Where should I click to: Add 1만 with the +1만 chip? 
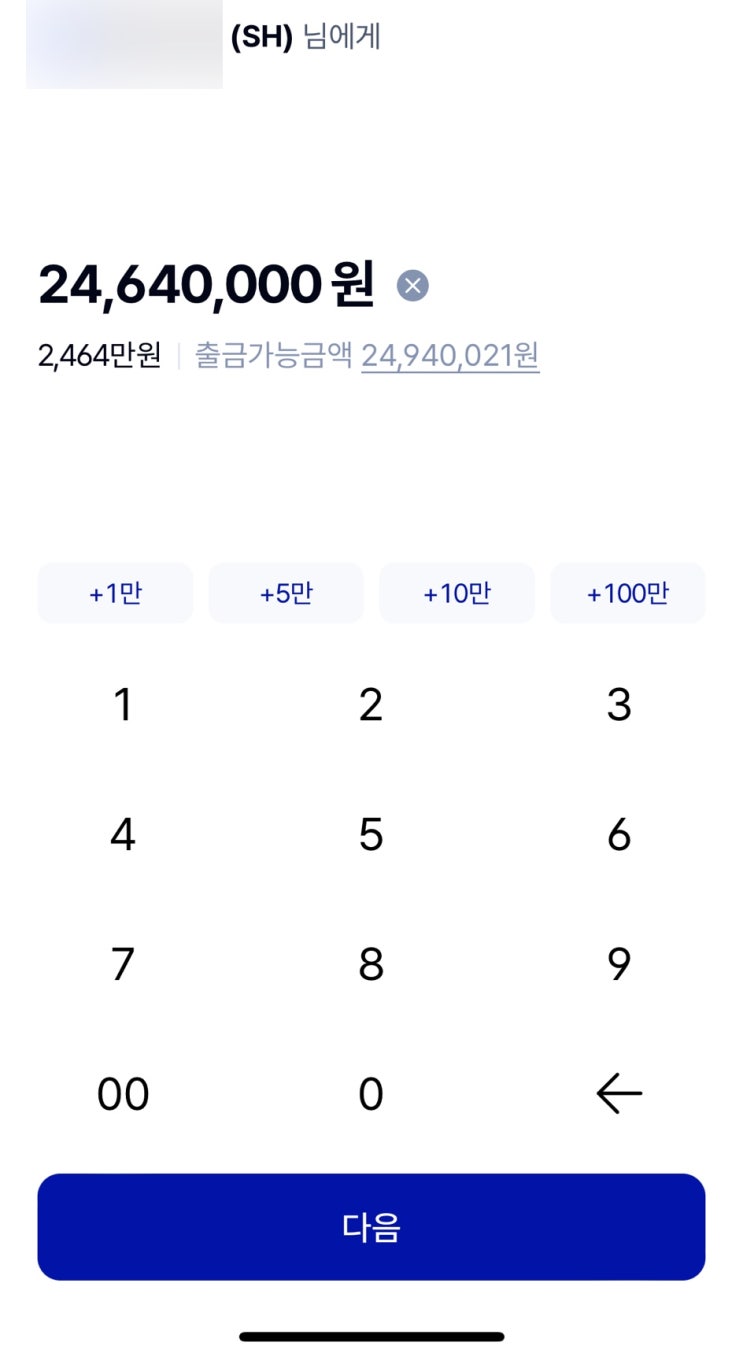(x=115, y=593)
